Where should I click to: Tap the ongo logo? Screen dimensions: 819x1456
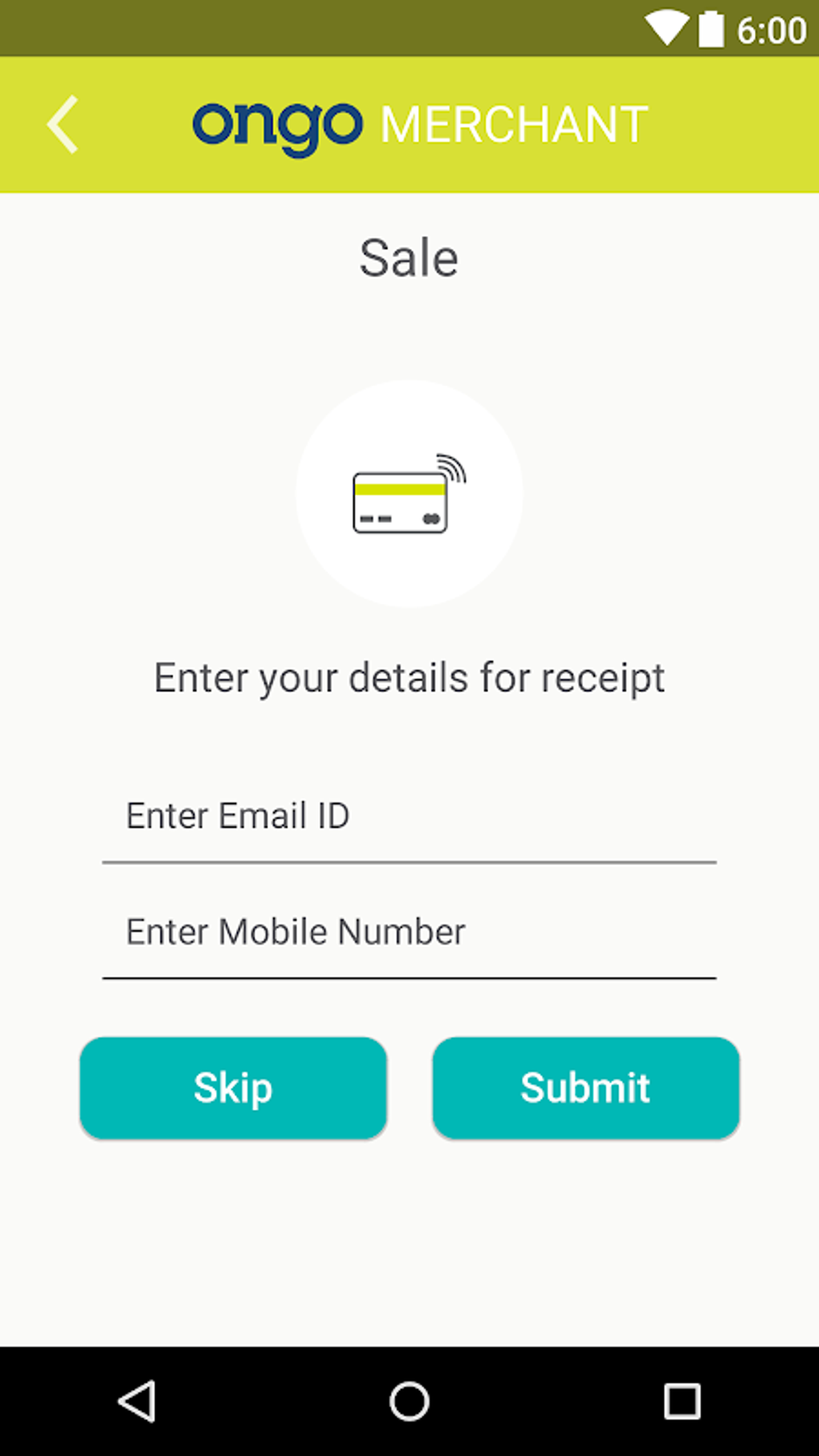[x=277, y=124]
